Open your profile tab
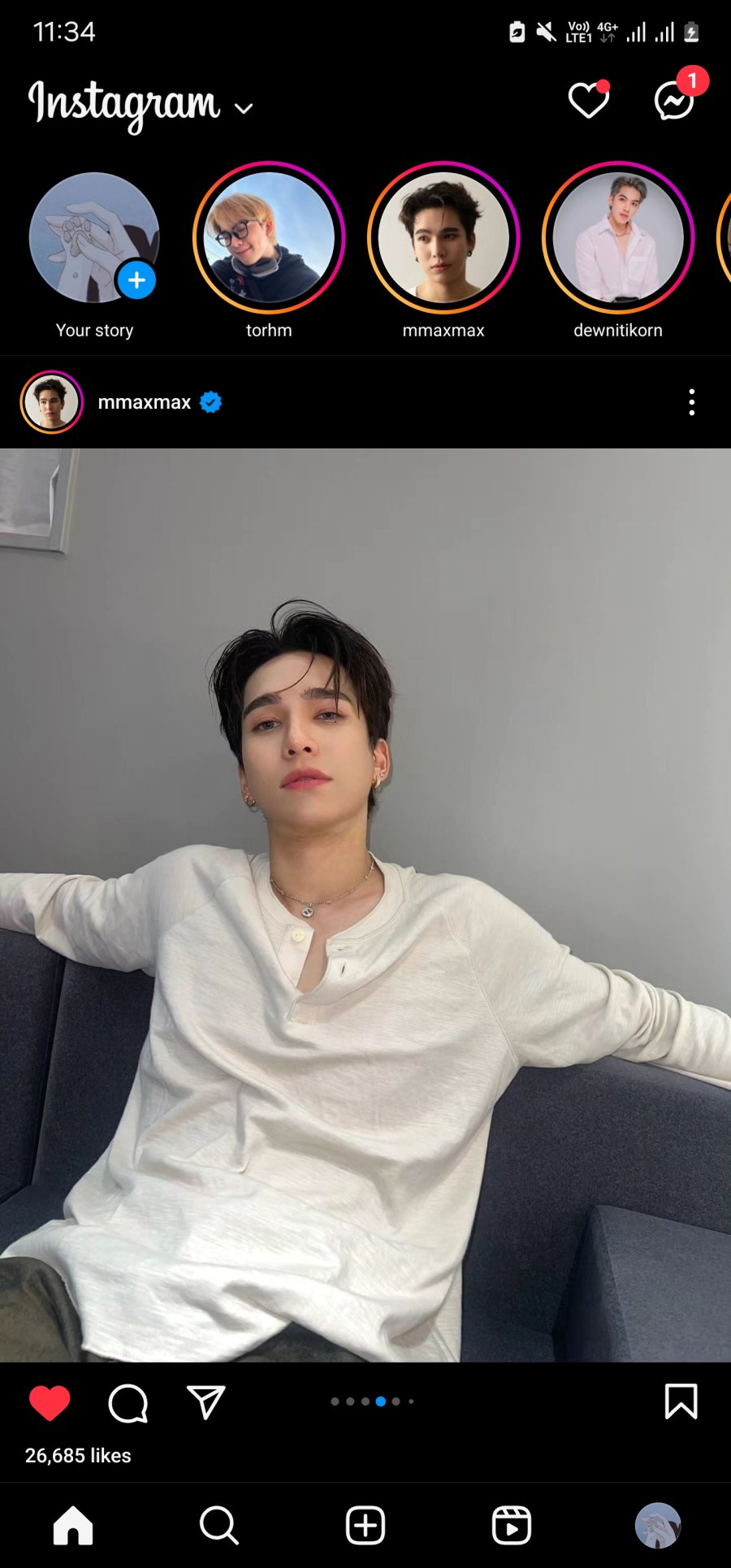 (x=657, y=1525)
